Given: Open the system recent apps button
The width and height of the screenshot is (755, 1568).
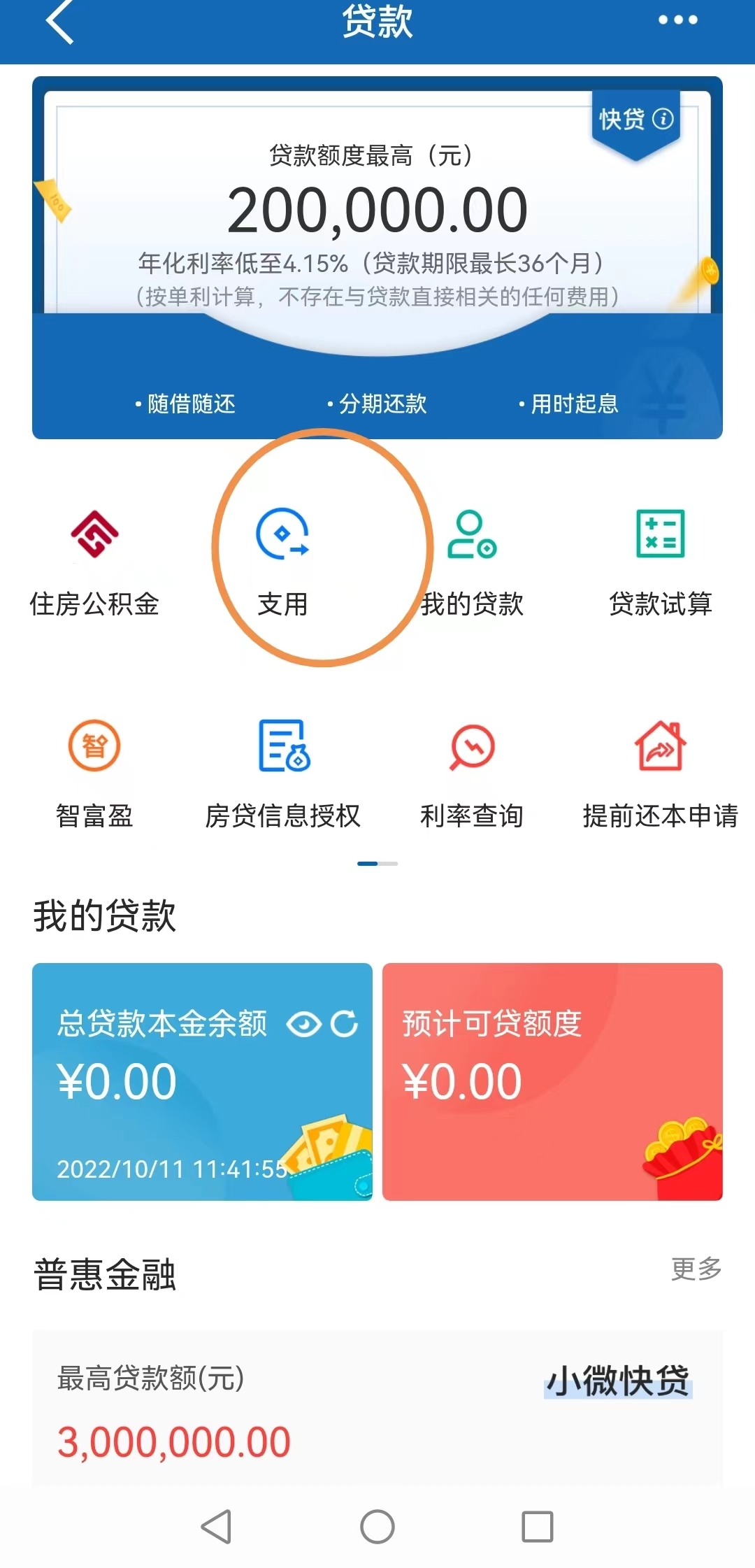Looking at the screenshot, I should (538, 1526).
